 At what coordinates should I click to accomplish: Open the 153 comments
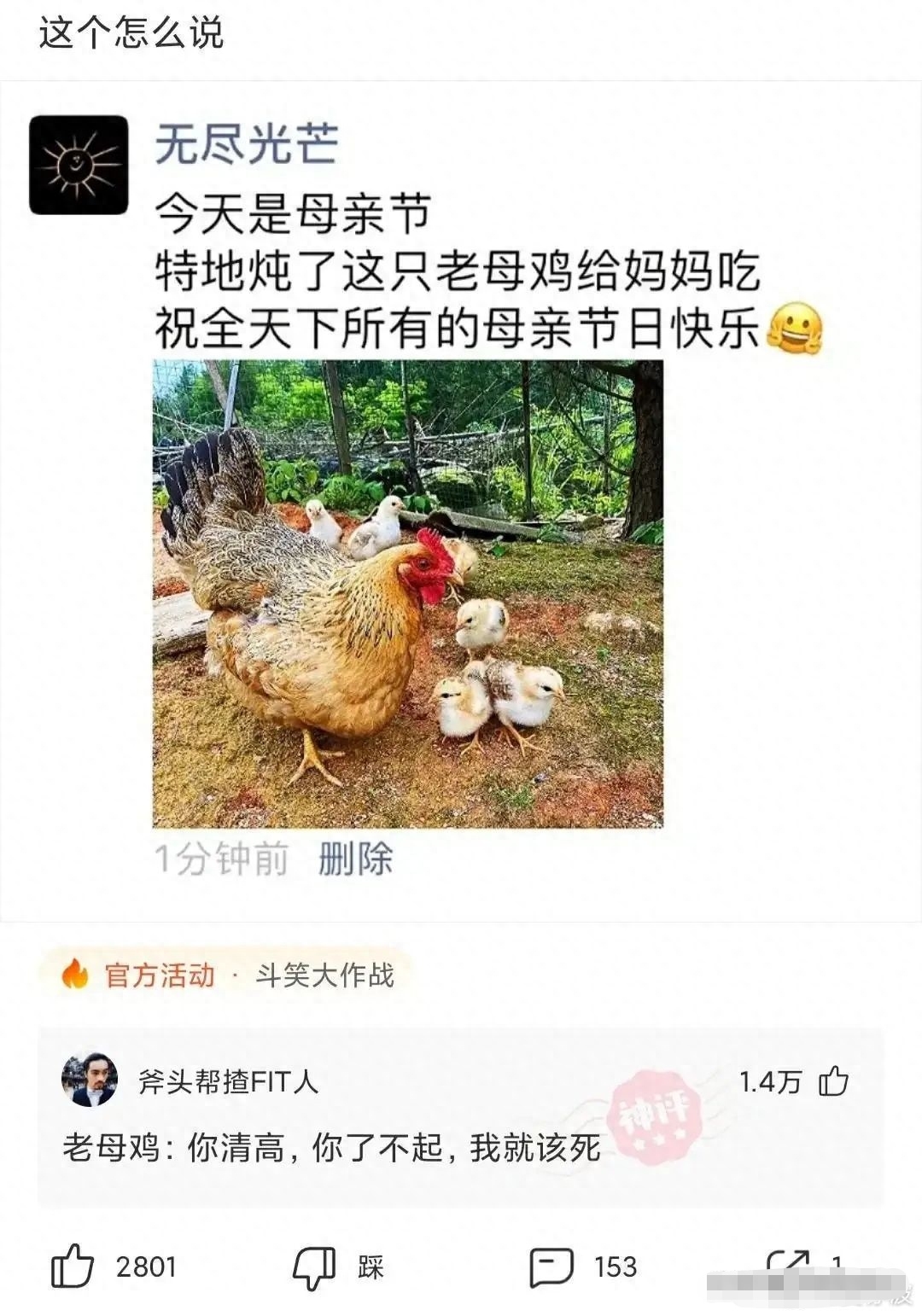click(551, 1267)
